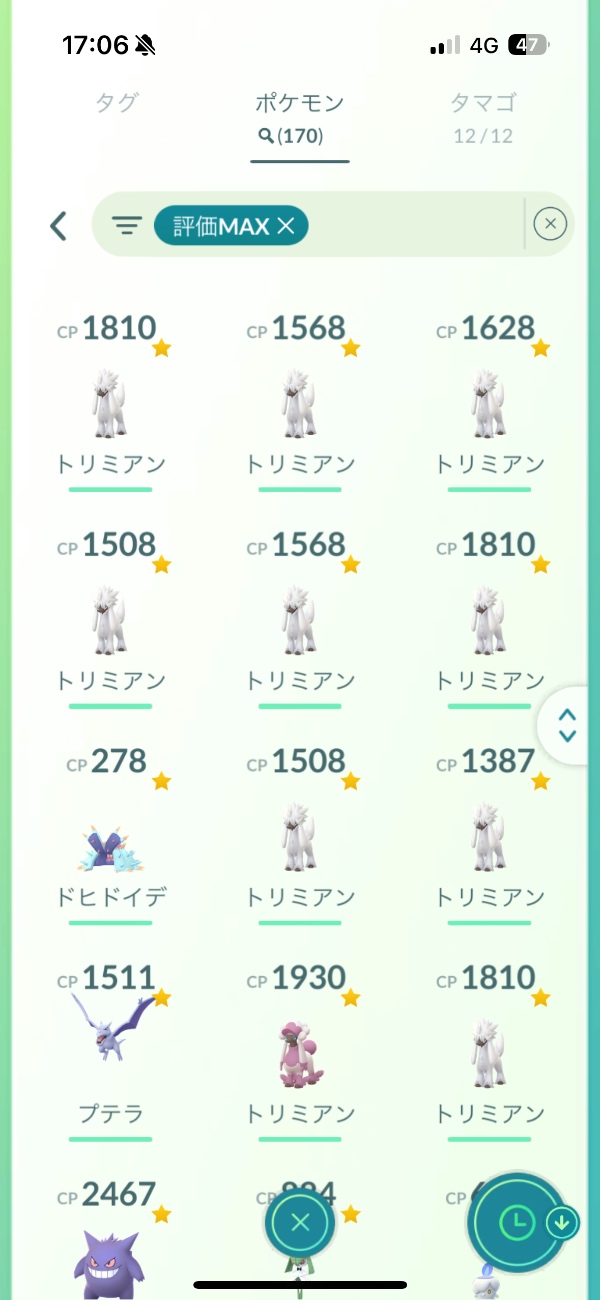Screen dimensions: 600x1300
Task: Switch to the タマゴ tab
Action: 483,115
